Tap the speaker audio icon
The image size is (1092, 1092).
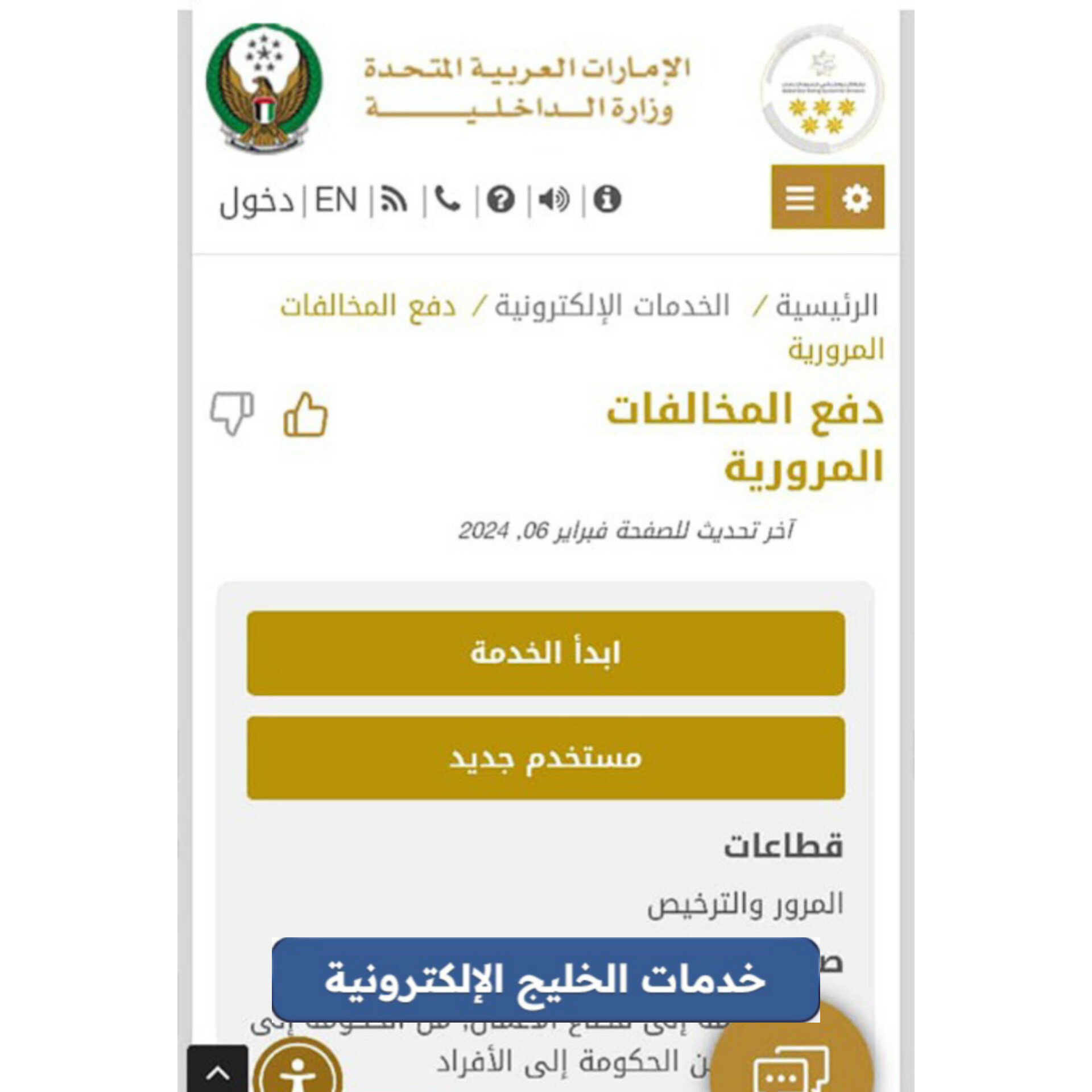tap(553, 200)
